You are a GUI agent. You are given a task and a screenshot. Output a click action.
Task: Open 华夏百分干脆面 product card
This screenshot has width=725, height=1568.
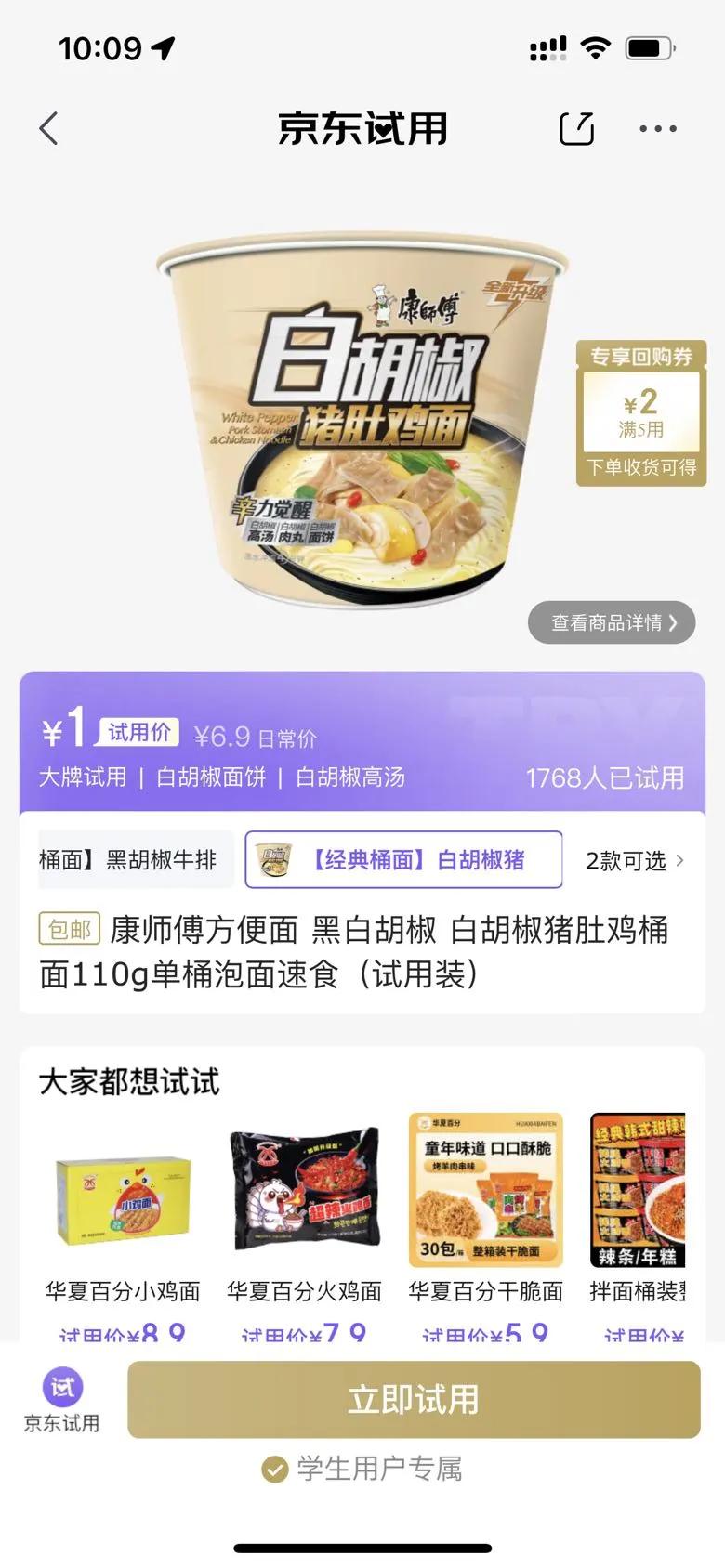pos(485,1217)
